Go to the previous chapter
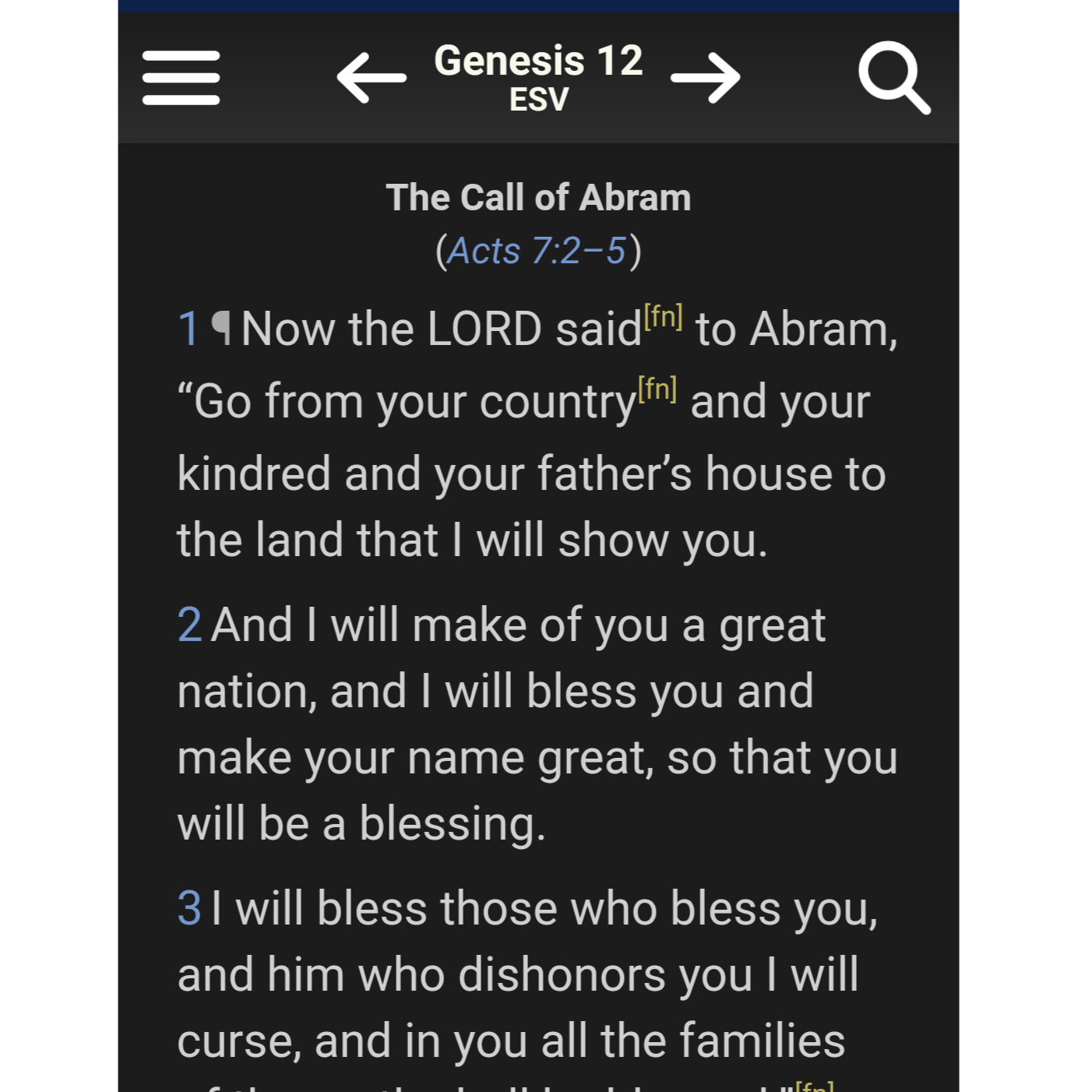The image size is (1092, 1092). coord(372,78)
